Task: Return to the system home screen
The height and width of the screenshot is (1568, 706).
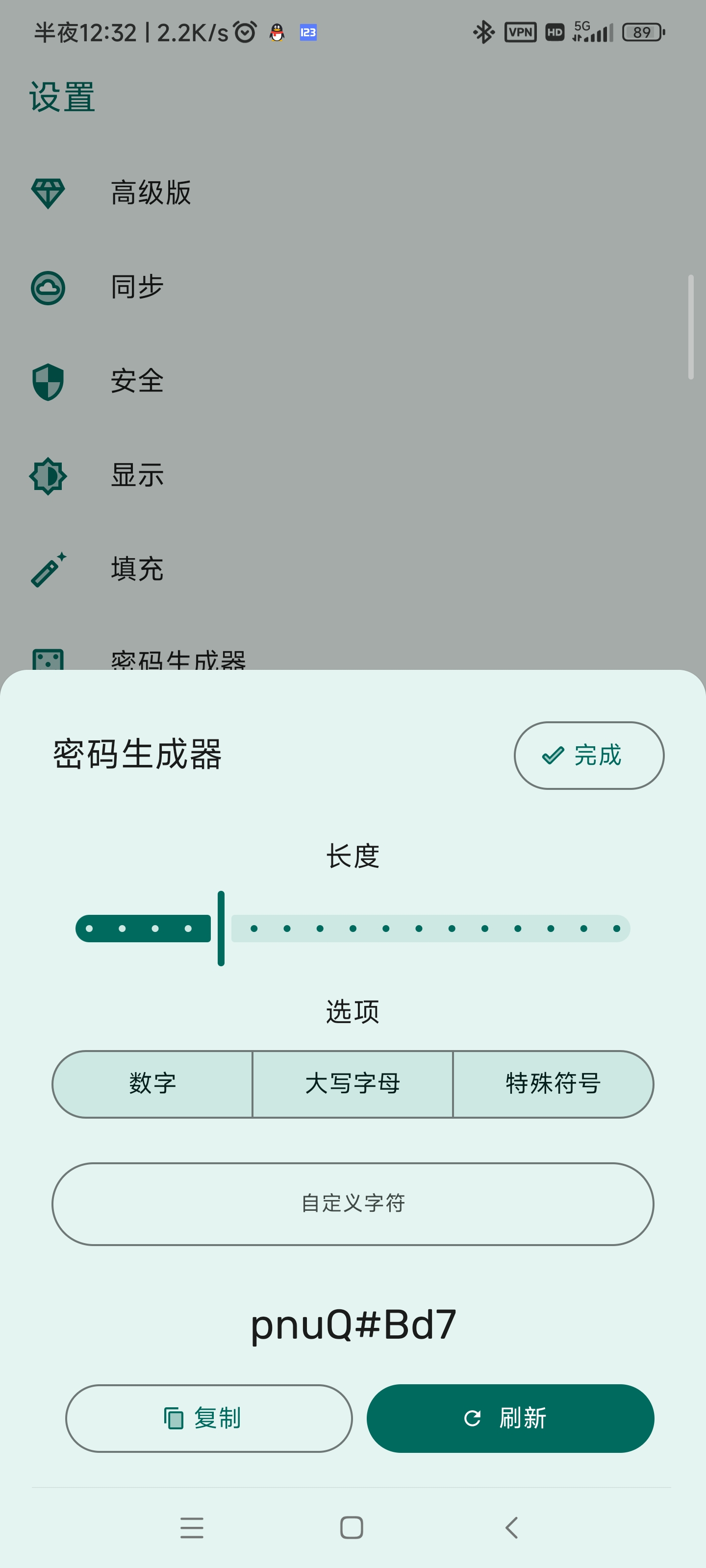Action: pyautogui.click(x=352, y=1527)
